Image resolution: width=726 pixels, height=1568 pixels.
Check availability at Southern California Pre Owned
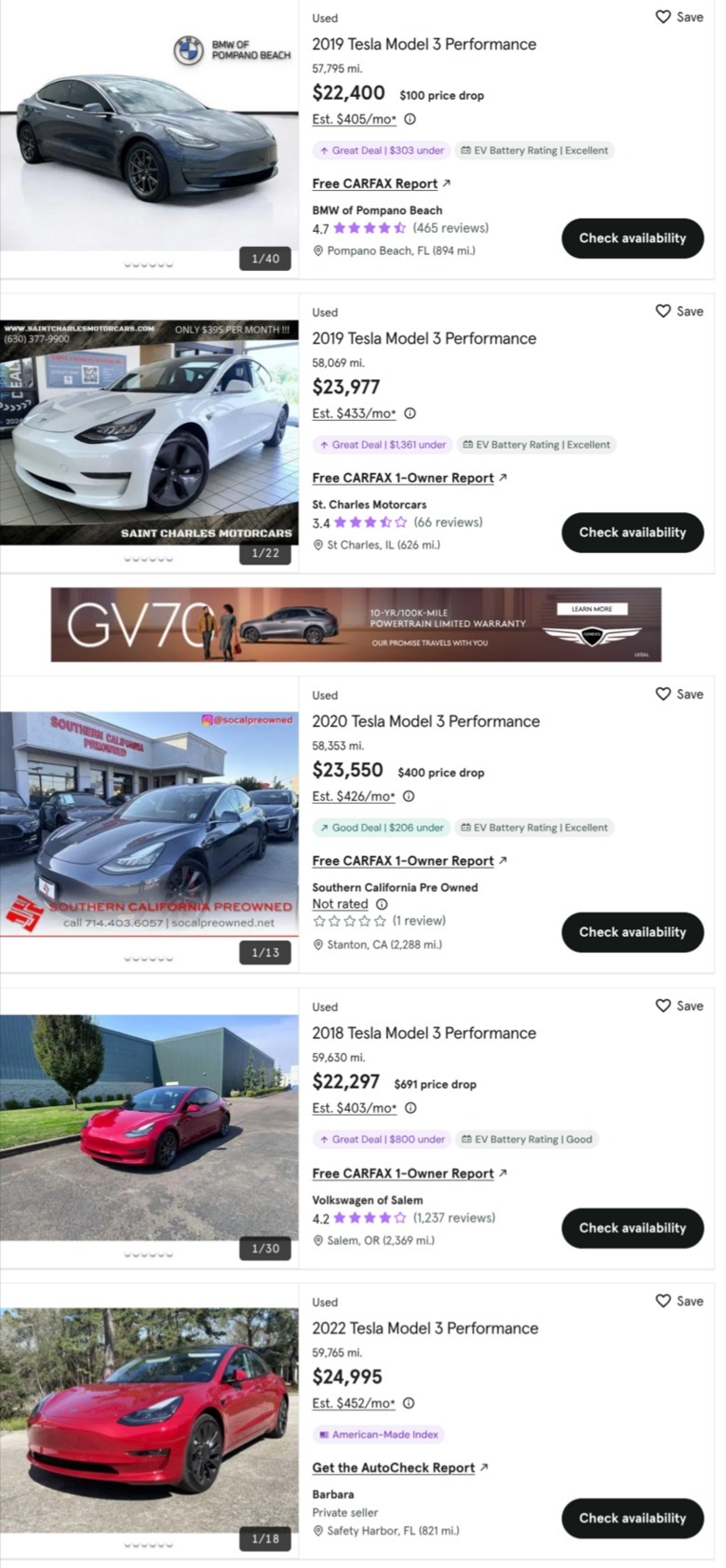tap(632, 932)
